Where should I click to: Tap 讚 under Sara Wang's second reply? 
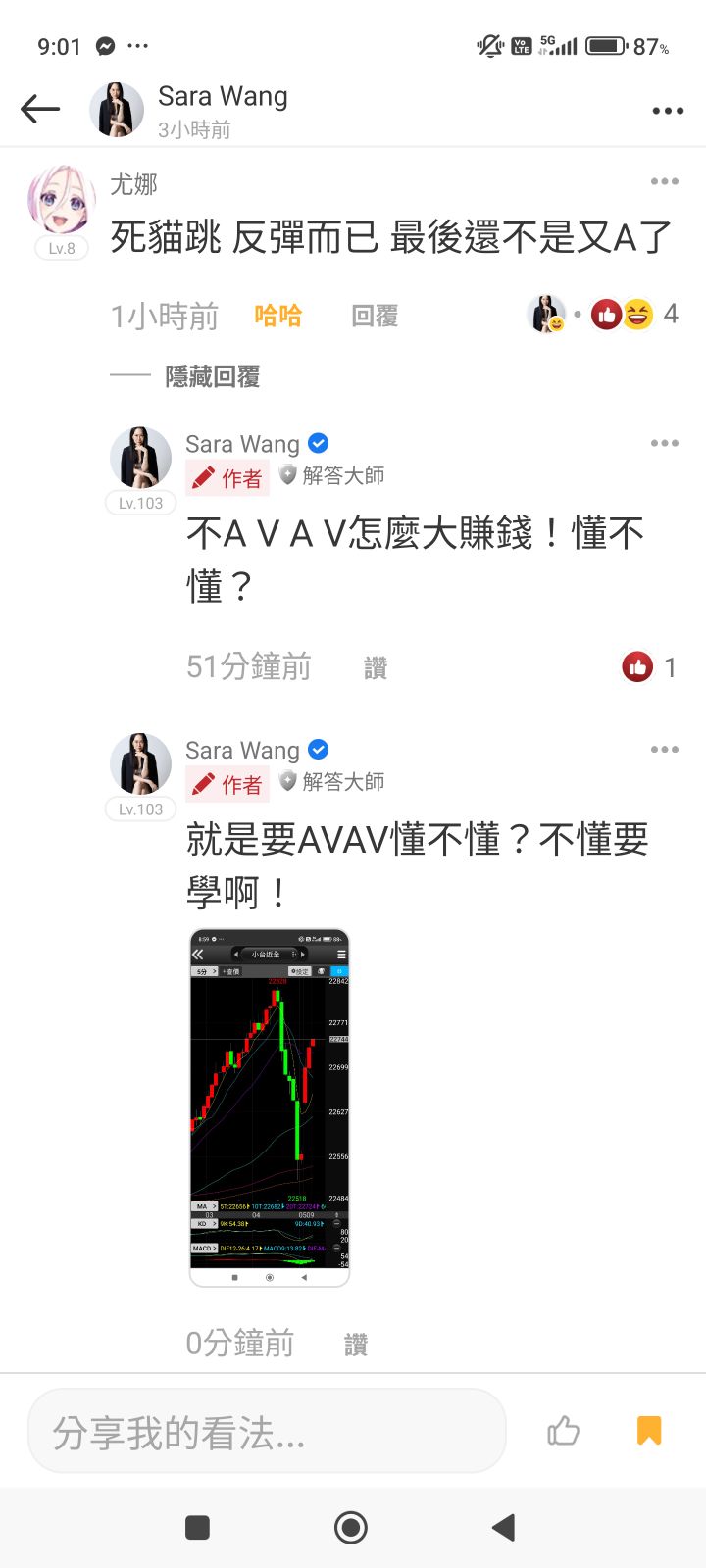356,1343
